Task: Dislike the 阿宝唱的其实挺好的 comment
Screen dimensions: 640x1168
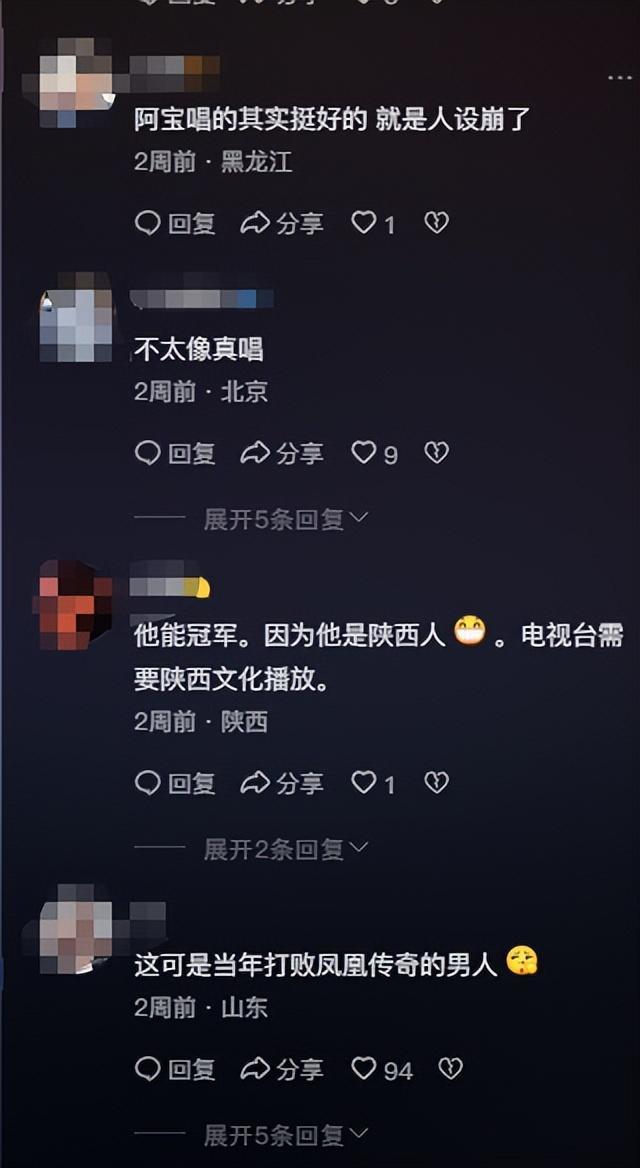Action: pyautogui.click(x=437, y=224)
